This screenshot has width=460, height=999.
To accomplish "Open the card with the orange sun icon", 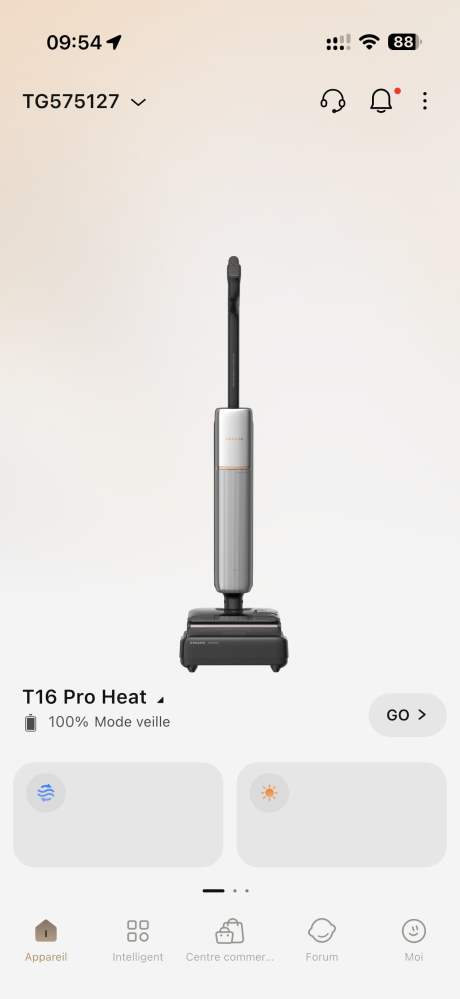I will coord(341,814).
